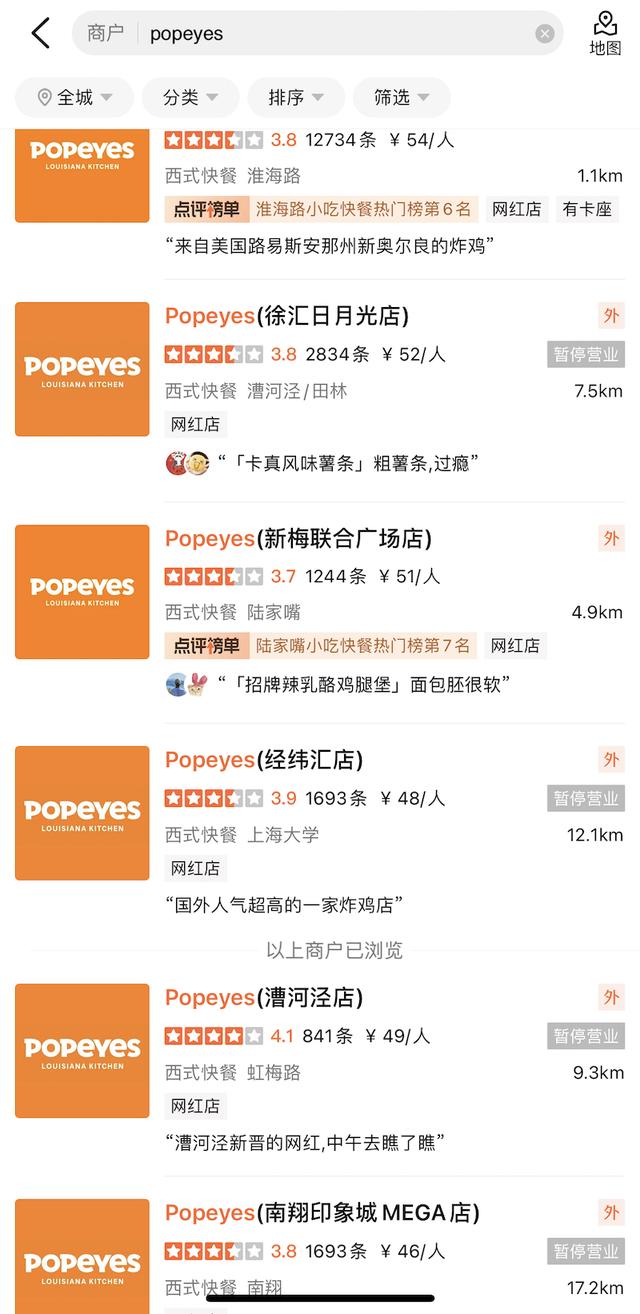640x1314 pixels.
Task: Clear the popeyes search text
Action: coord(544,34)
